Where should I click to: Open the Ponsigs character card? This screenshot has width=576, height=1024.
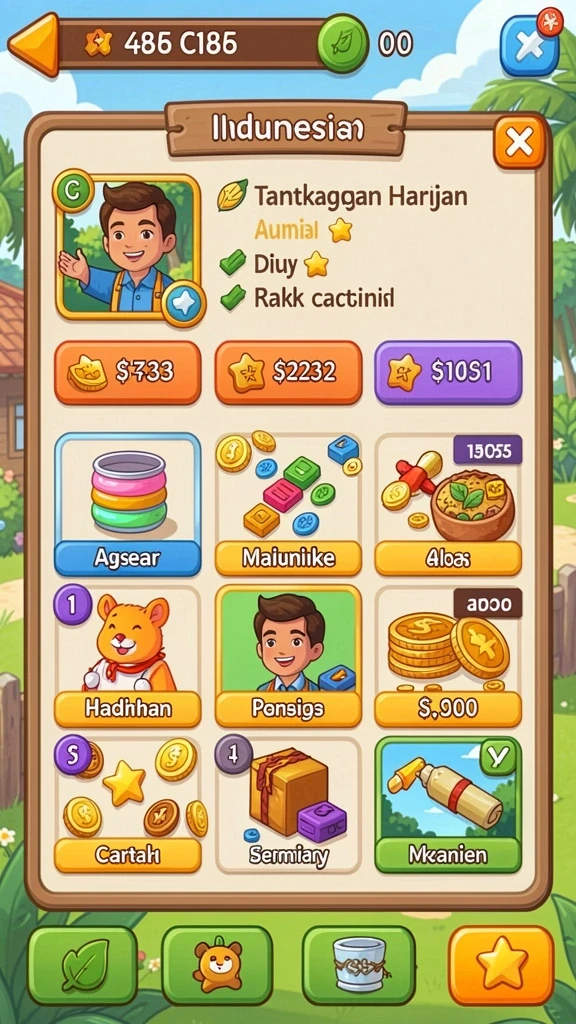coord(288,656)
